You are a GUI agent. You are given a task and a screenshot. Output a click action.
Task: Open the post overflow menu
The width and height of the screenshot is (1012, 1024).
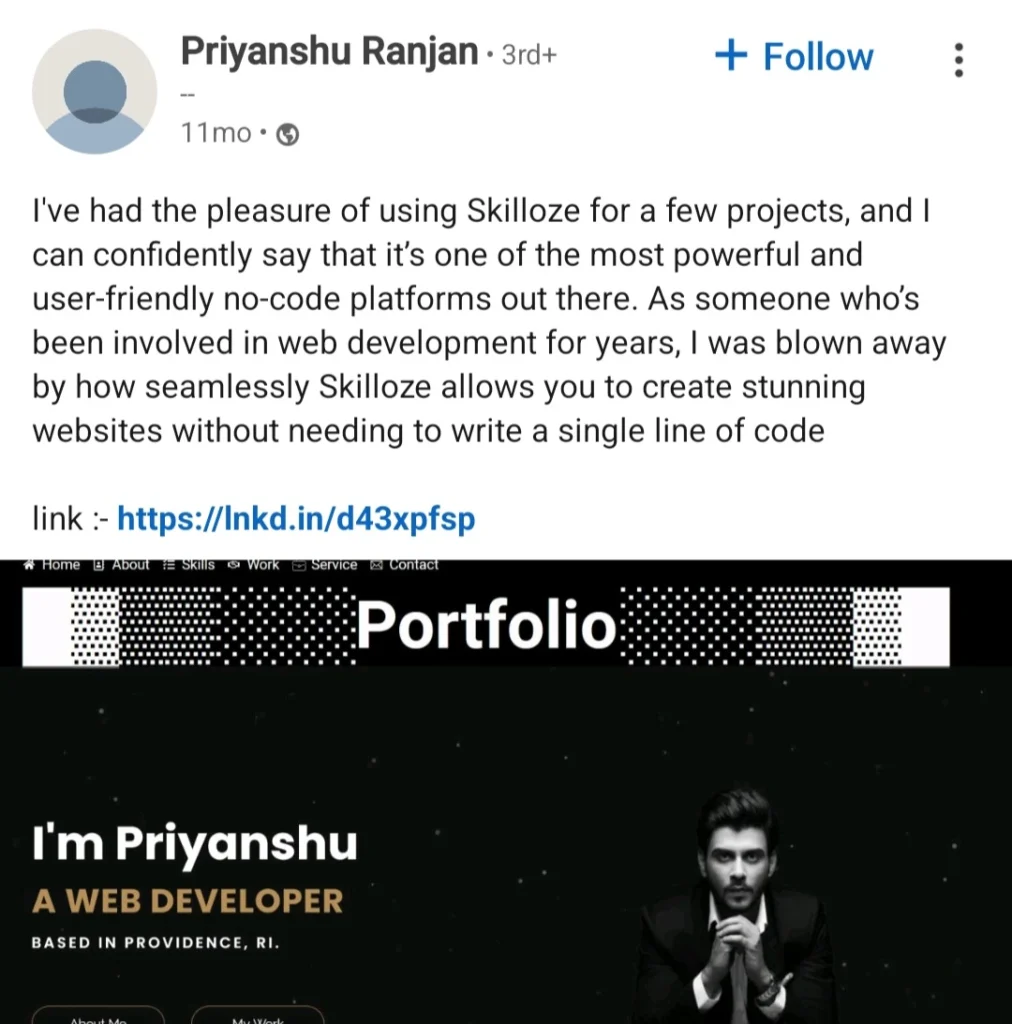[958, 60]
